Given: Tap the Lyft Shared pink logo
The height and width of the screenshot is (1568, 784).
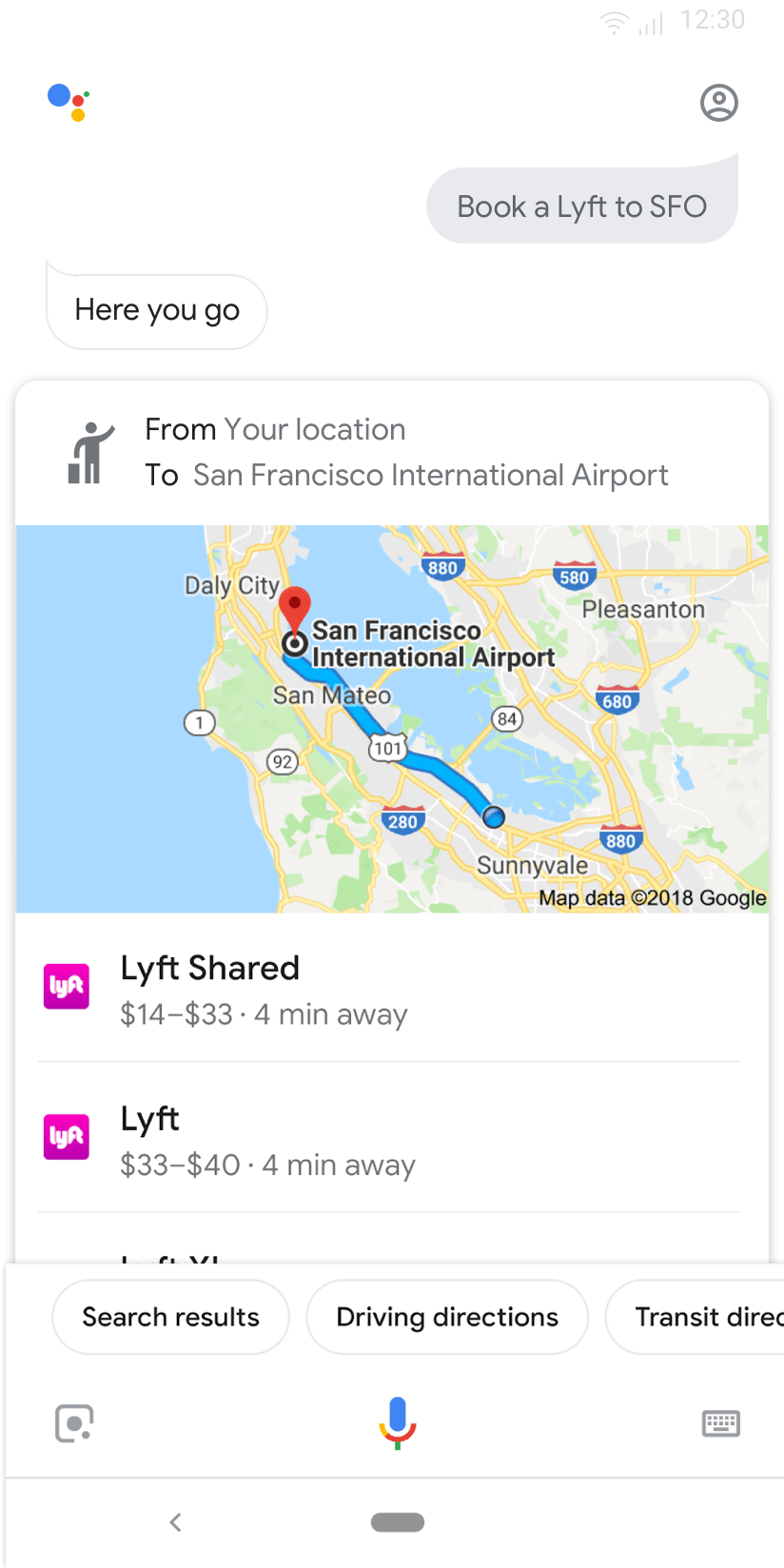Looking at the screenshot, I should click(x=66, y=986).
